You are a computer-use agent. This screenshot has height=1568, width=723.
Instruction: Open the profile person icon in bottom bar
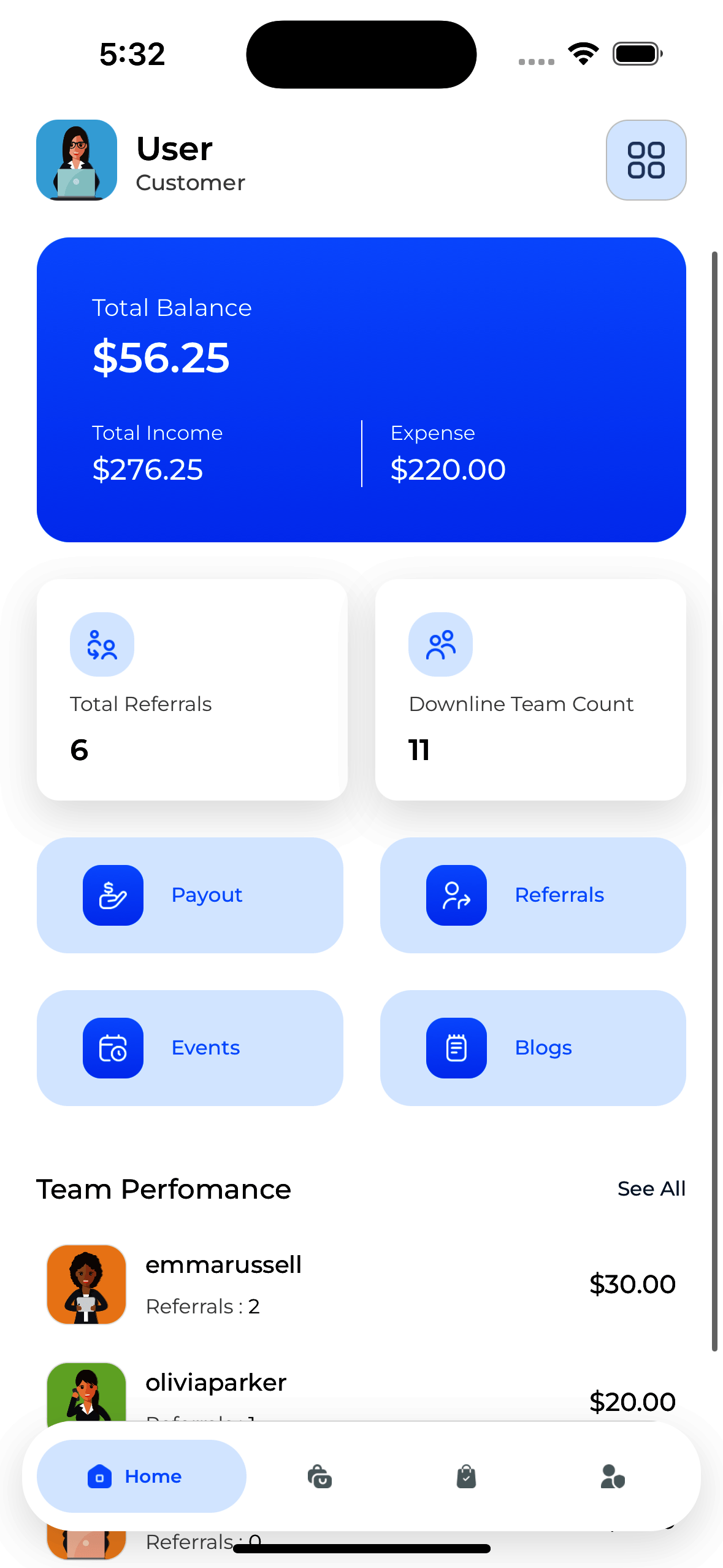point(612,1477)
